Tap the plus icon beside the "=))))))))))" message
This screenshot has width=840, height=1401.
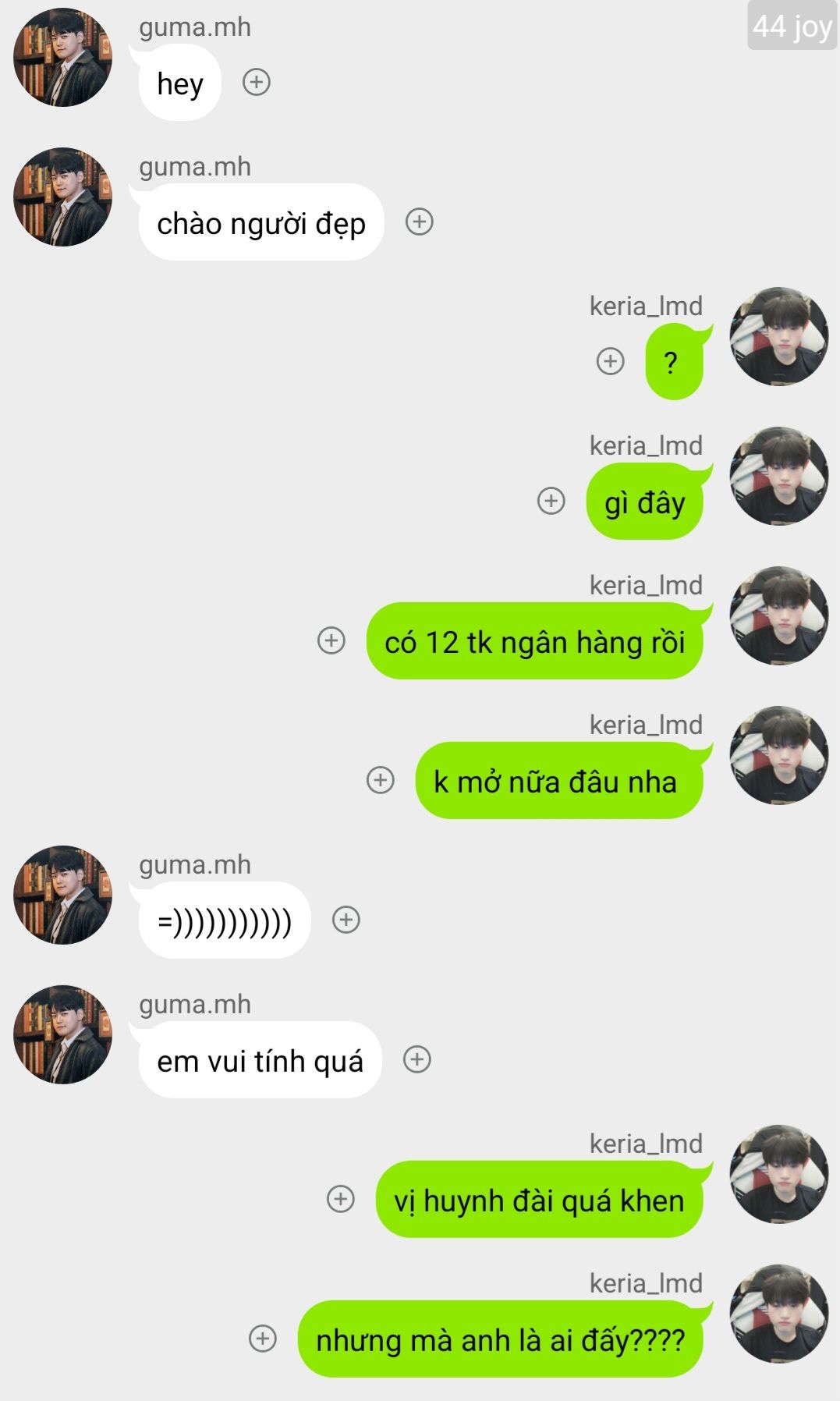346,920
